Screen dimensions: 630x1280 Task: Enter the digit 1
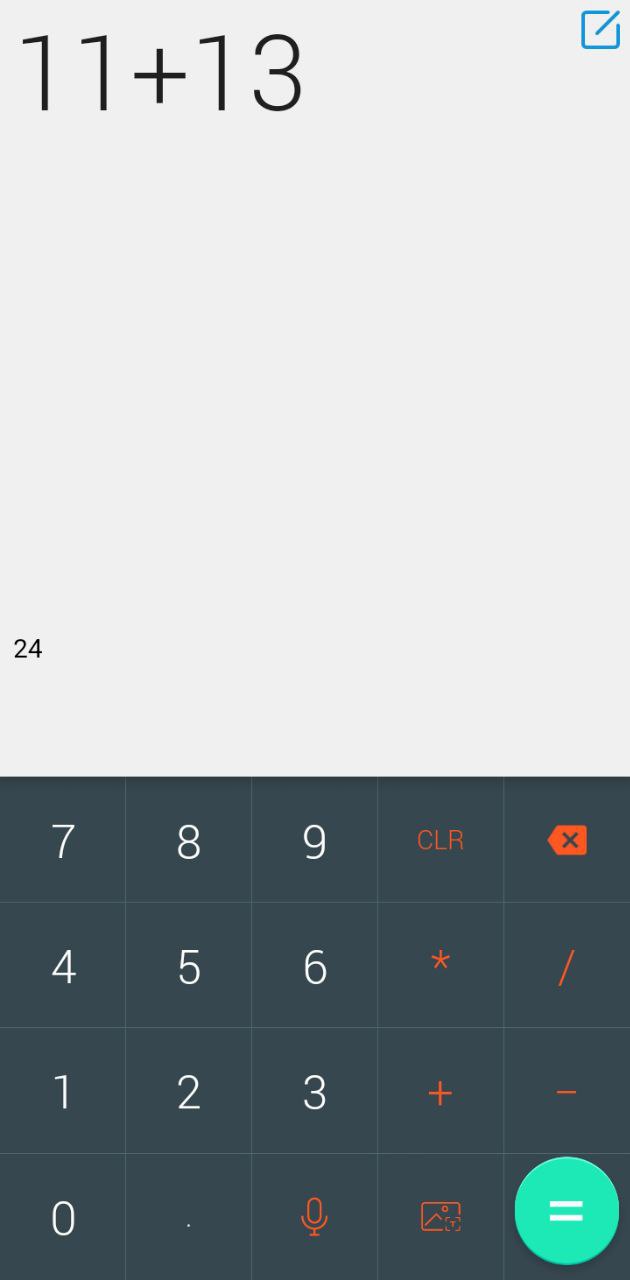(63, 1092)
